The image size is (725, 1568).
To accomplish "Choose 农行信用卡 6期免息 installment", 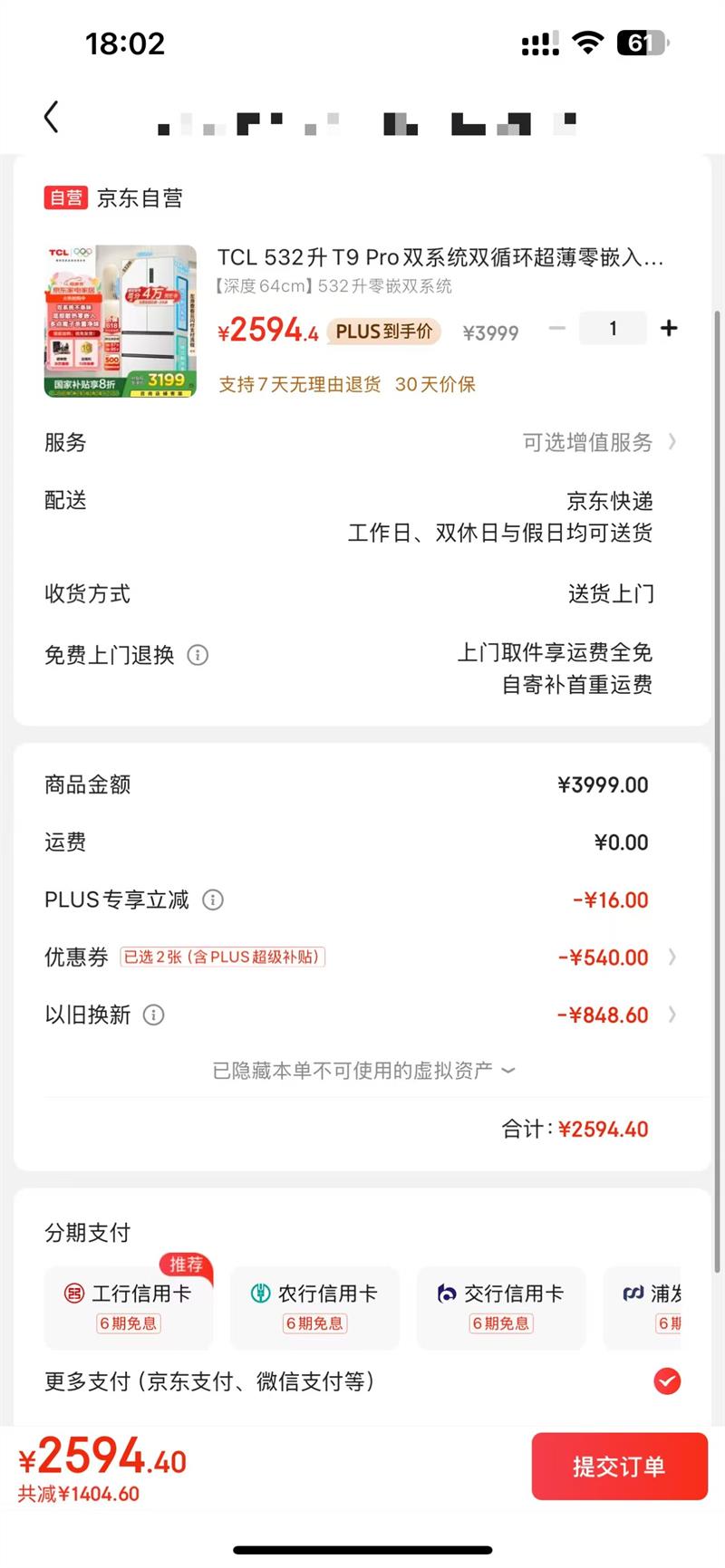I will click(x=314, y=1307).
